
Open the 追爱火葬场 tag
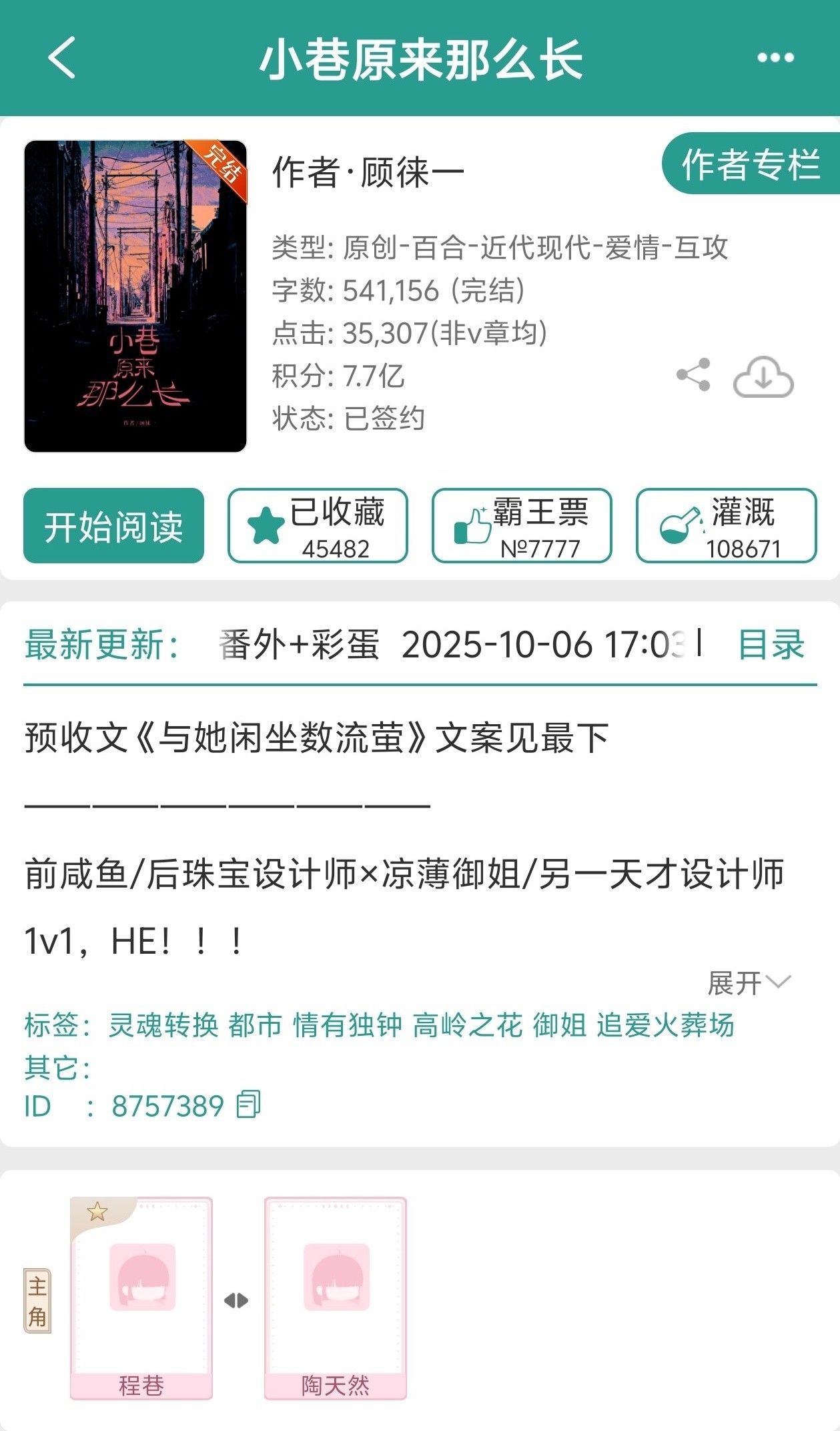pyautogui.click(x=666, y=1025)
